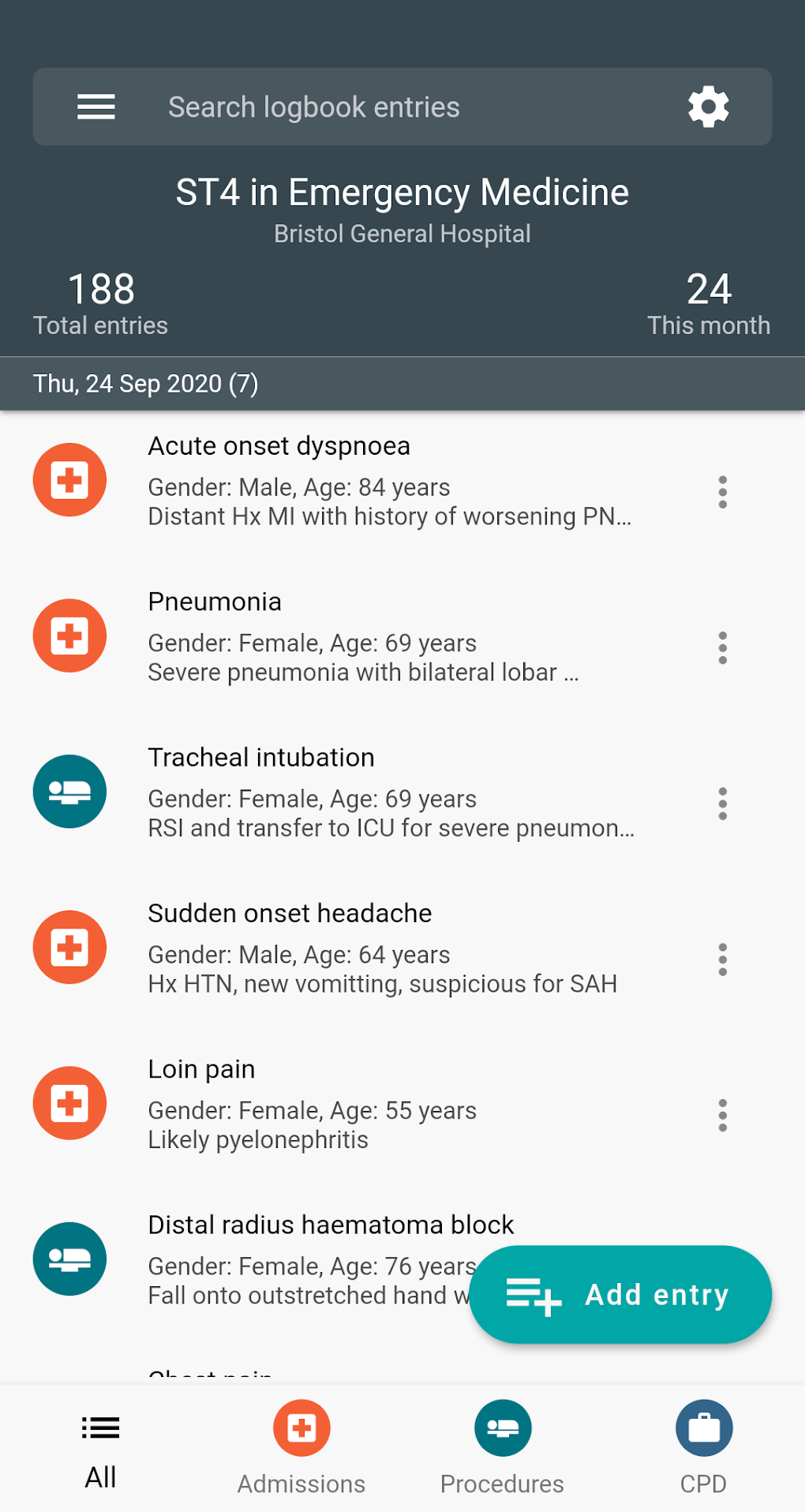The height and width of the screenshot is (1512, 805).
Task: Switch to the Procedures tab
Action: pyautogui.click(x=503, y=1448)
